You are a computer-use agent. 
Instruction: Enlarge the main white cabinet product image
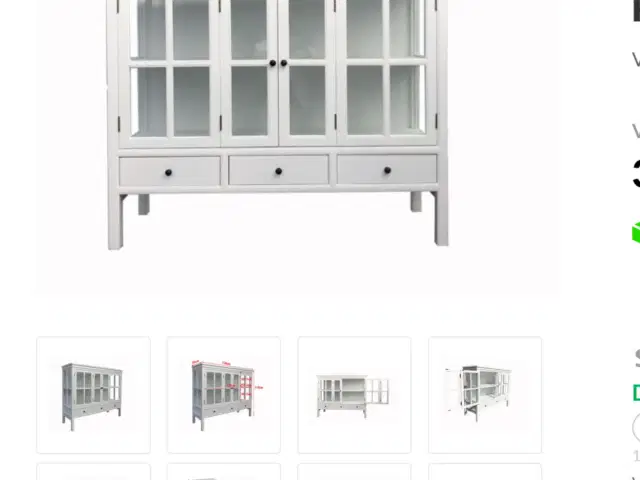(278, 130)
